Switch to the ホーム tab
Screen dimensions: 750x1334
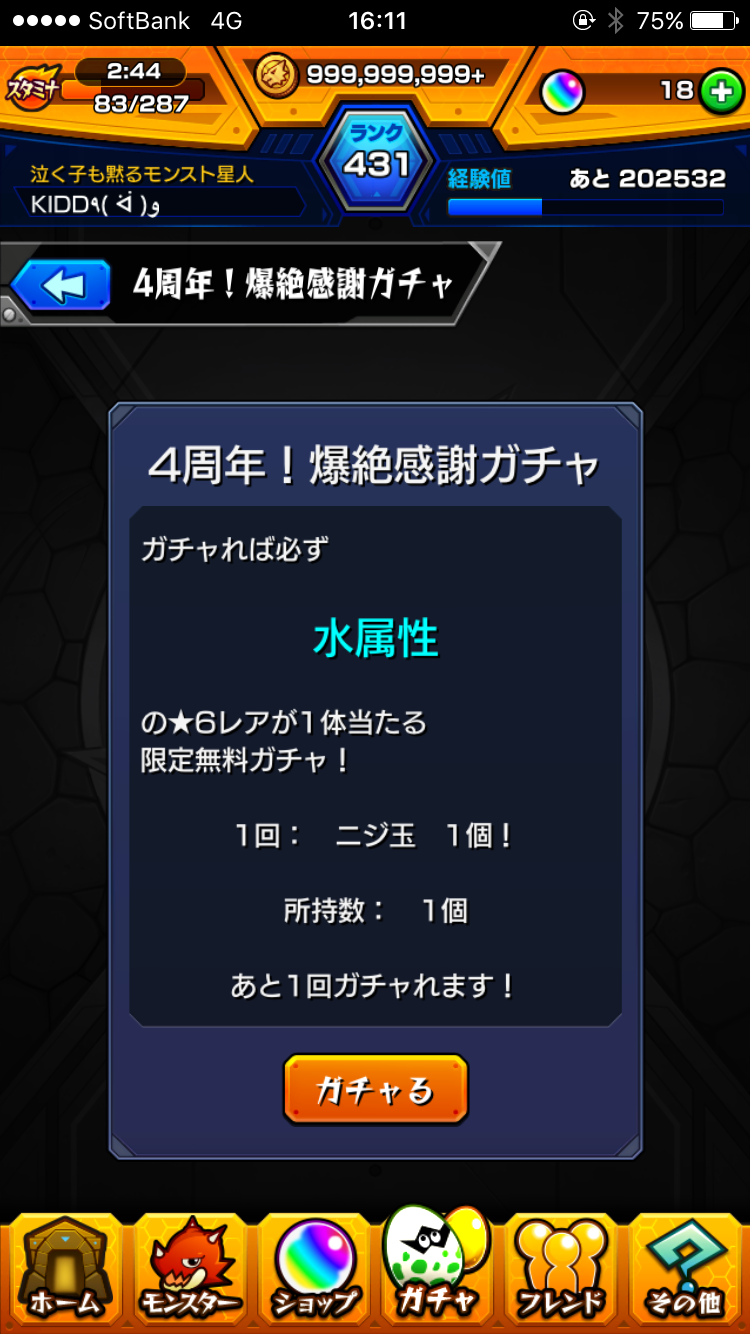click(64, 1268)
